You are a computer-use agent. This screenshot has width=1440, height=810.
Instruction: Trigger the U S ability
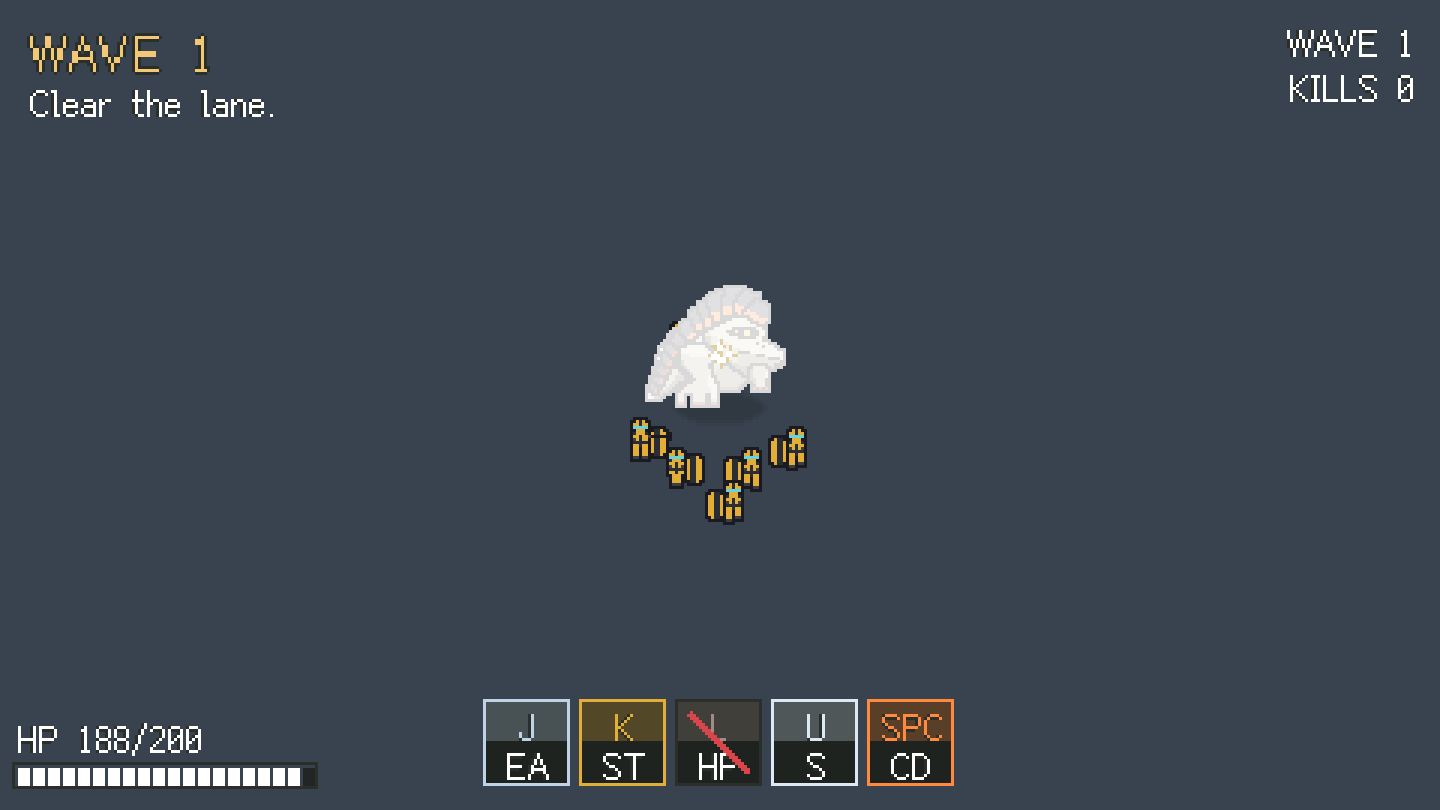pyautogui.click(x=814, y=742)
